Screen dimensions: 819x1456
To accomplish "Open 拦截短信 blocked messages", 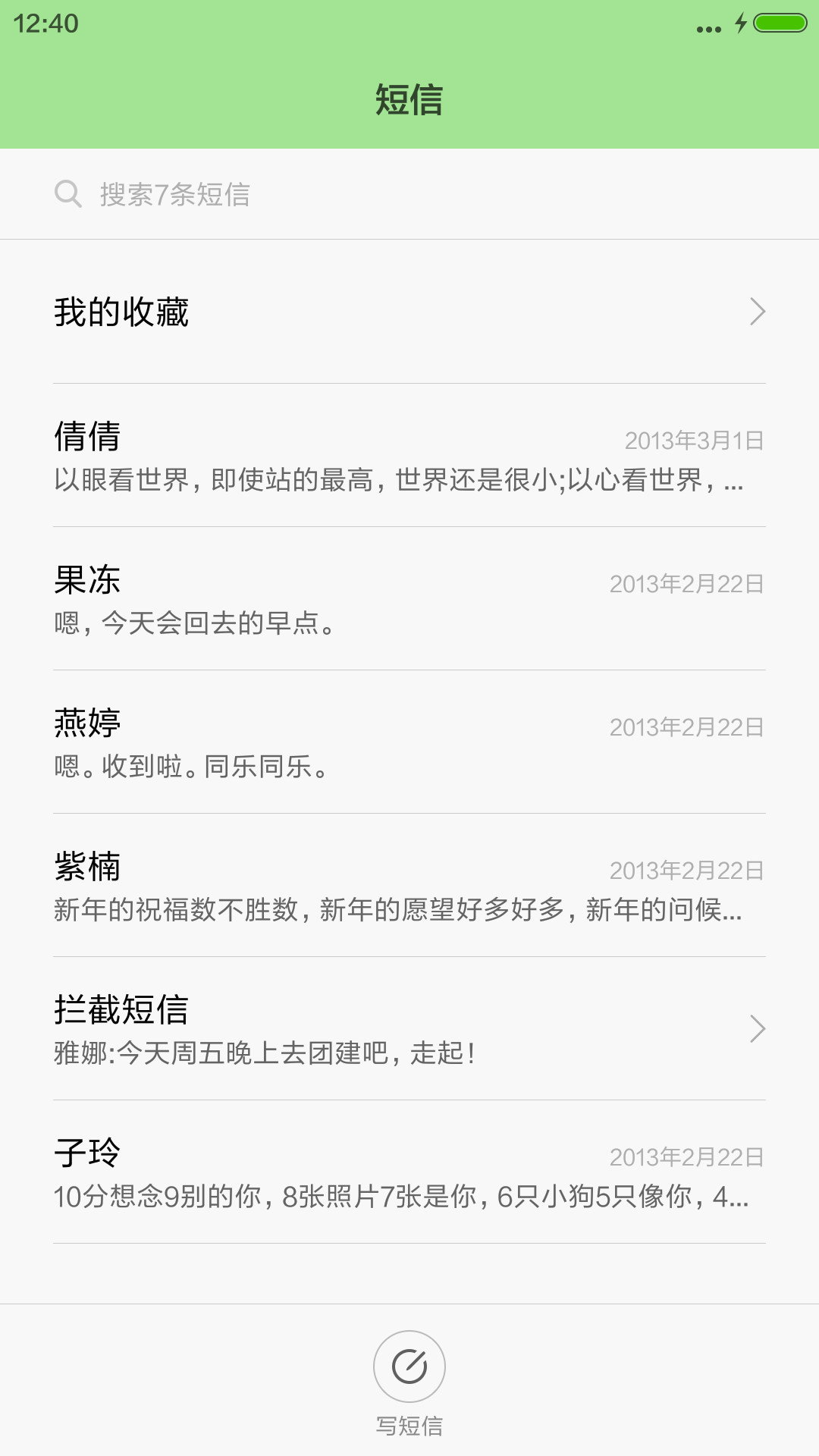I will (x=409, y=1029).
